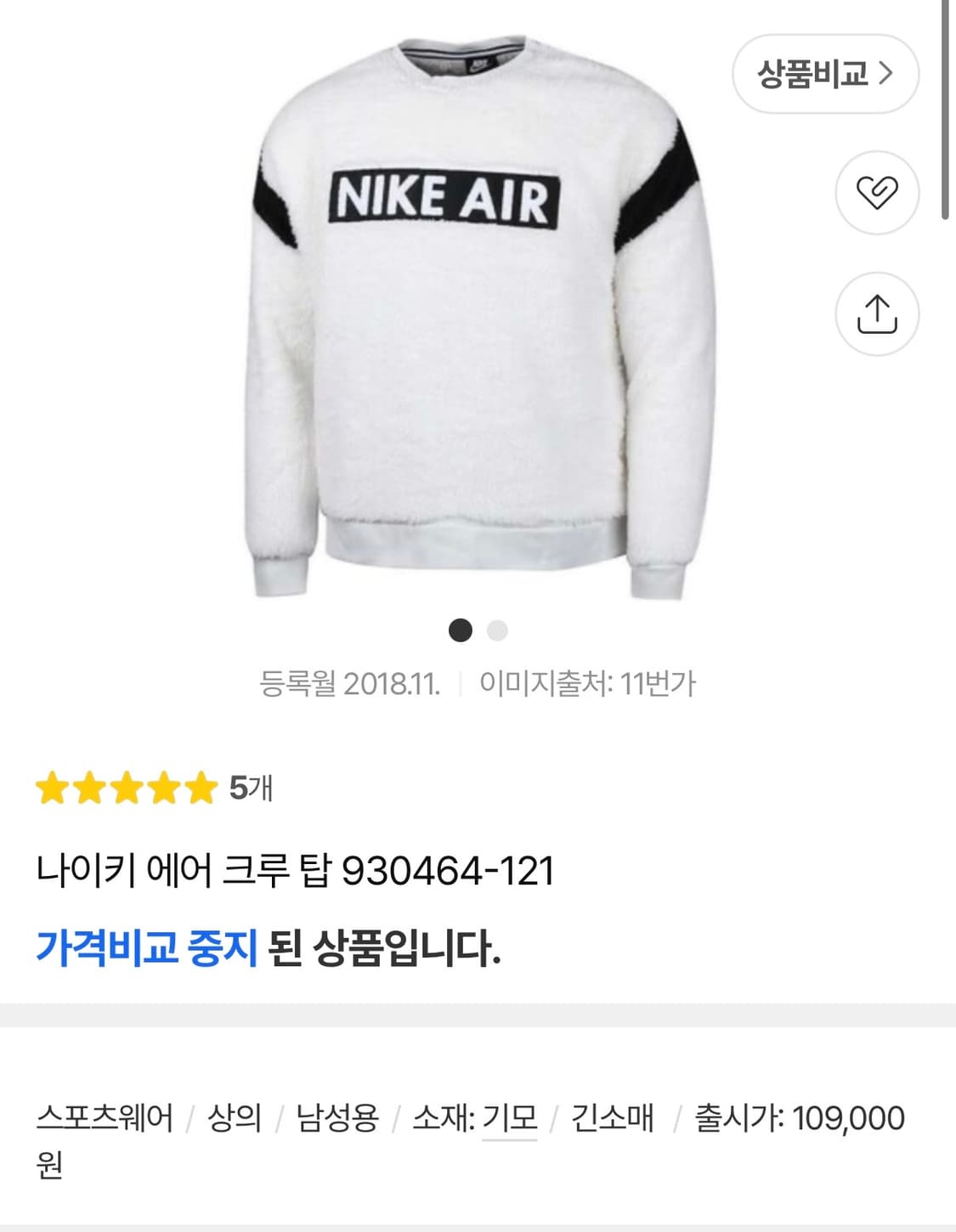Select the 남성용 category
This screenshot has width=956, height=1232.
338,1118
